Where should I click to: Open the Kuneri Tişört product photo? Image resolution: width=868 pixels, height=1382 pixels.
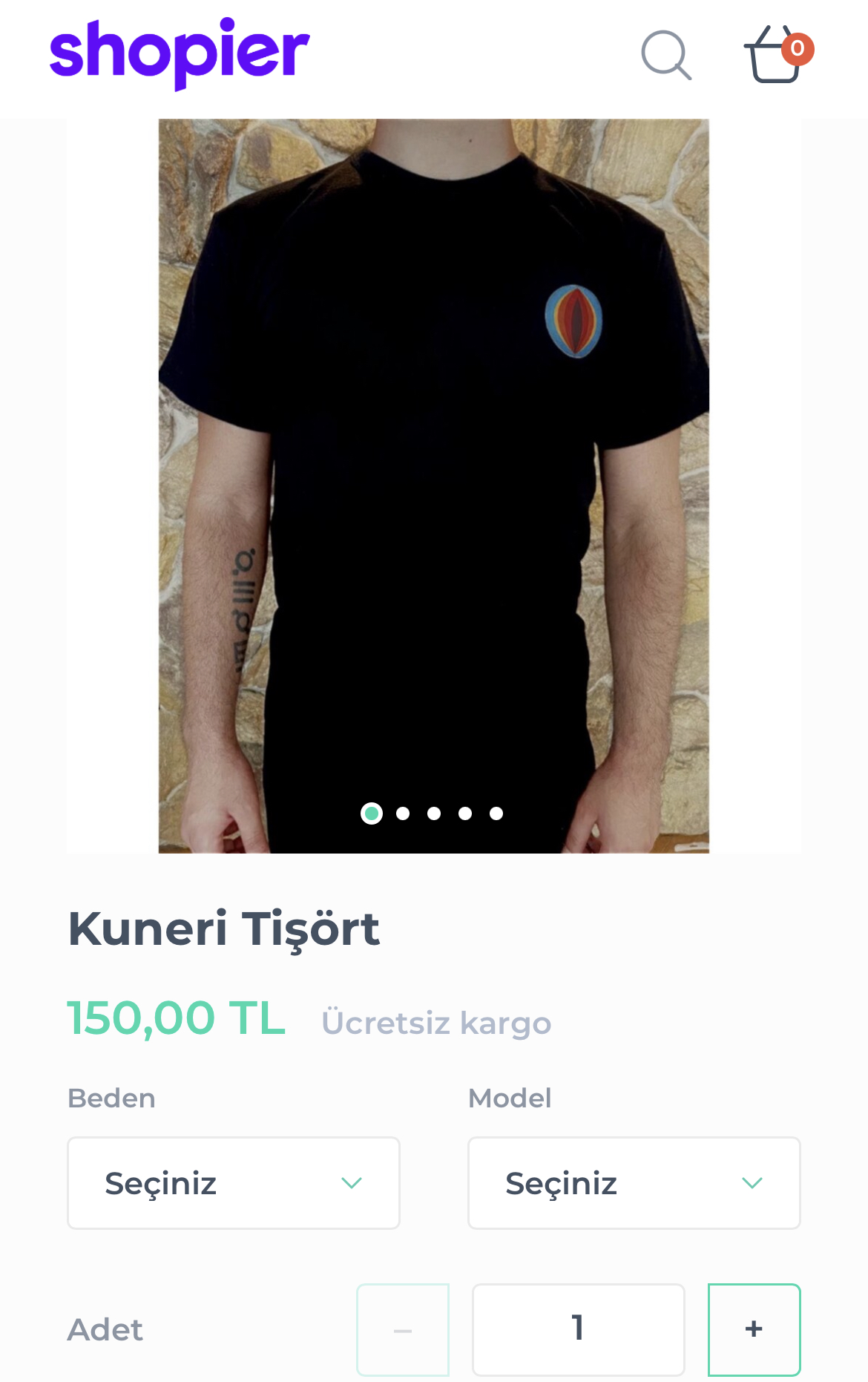tap(434, 486)
